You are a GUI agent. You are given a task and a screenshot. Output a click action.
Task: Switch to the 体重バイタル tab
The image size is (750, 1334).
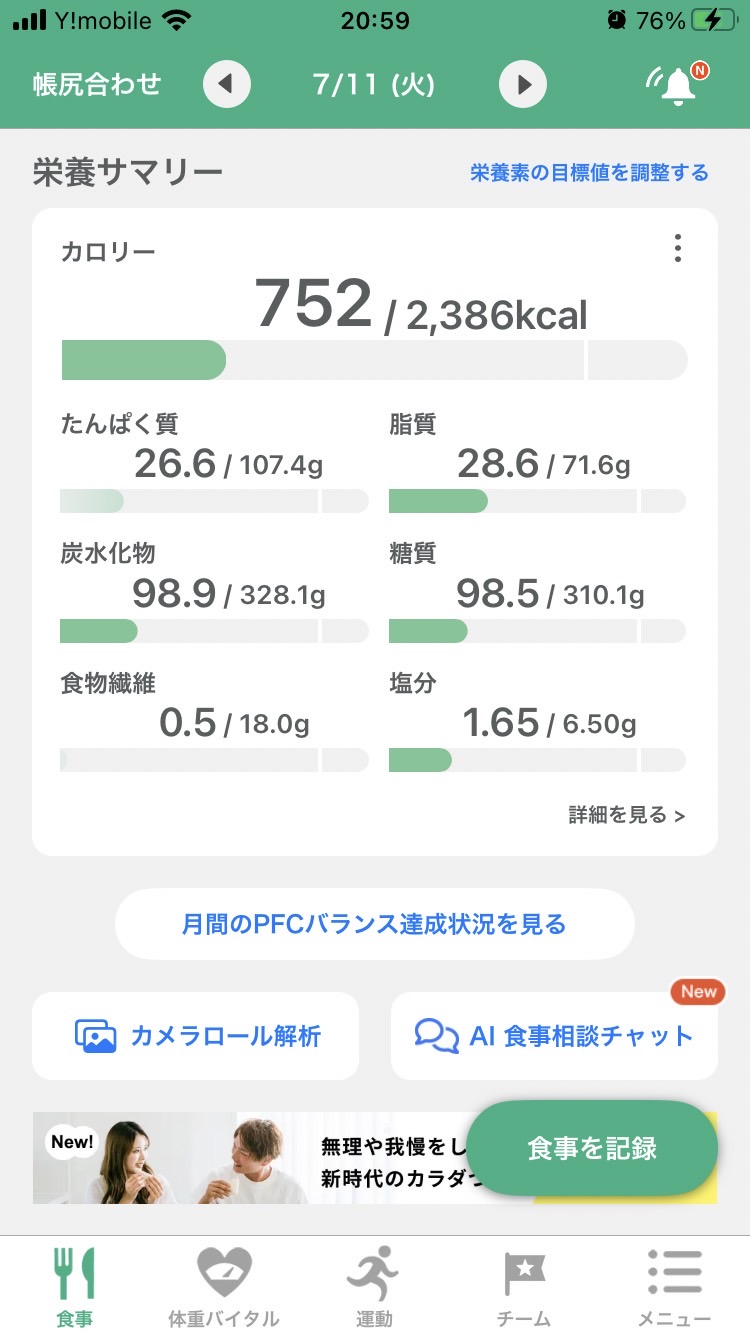point(224,1287)
